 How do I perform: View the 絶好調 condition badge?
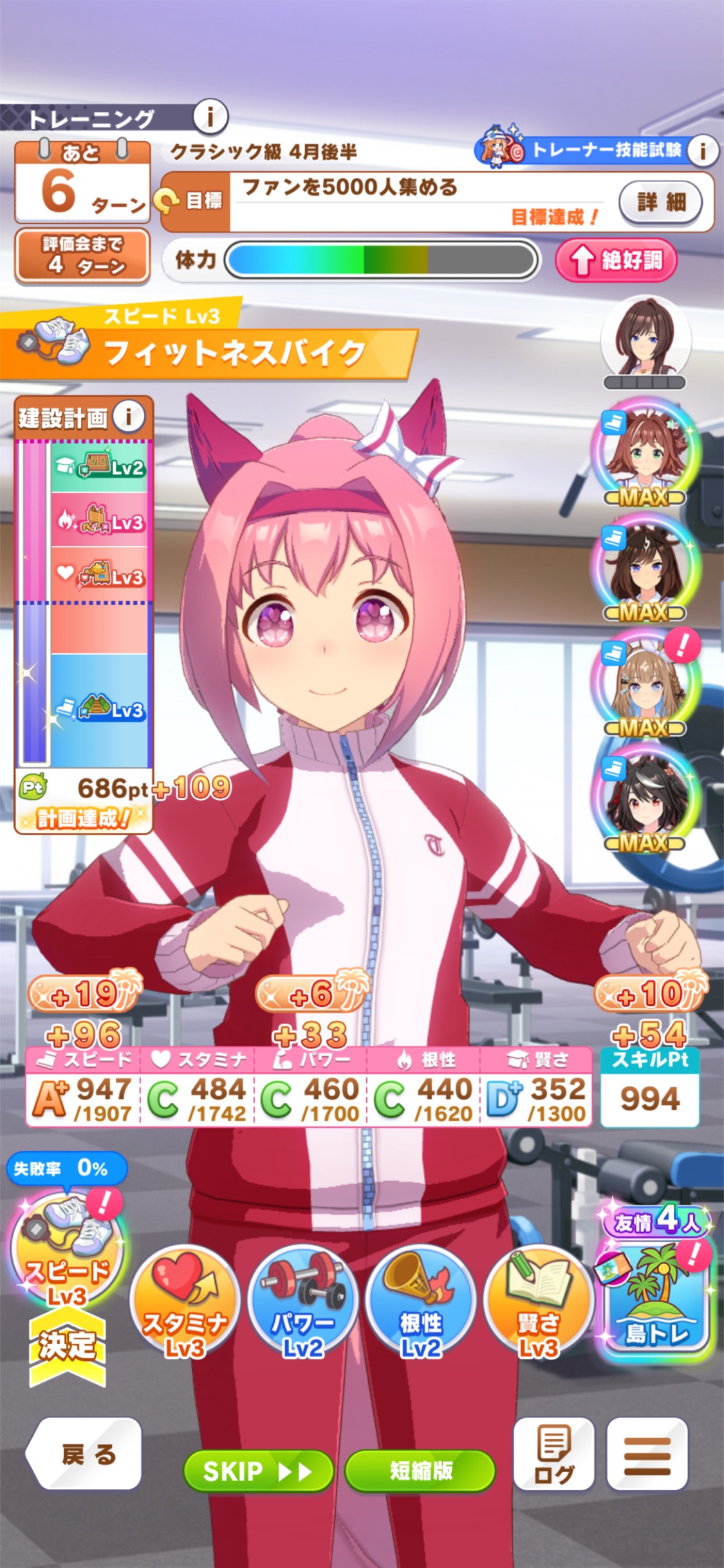tap(617, 260)
